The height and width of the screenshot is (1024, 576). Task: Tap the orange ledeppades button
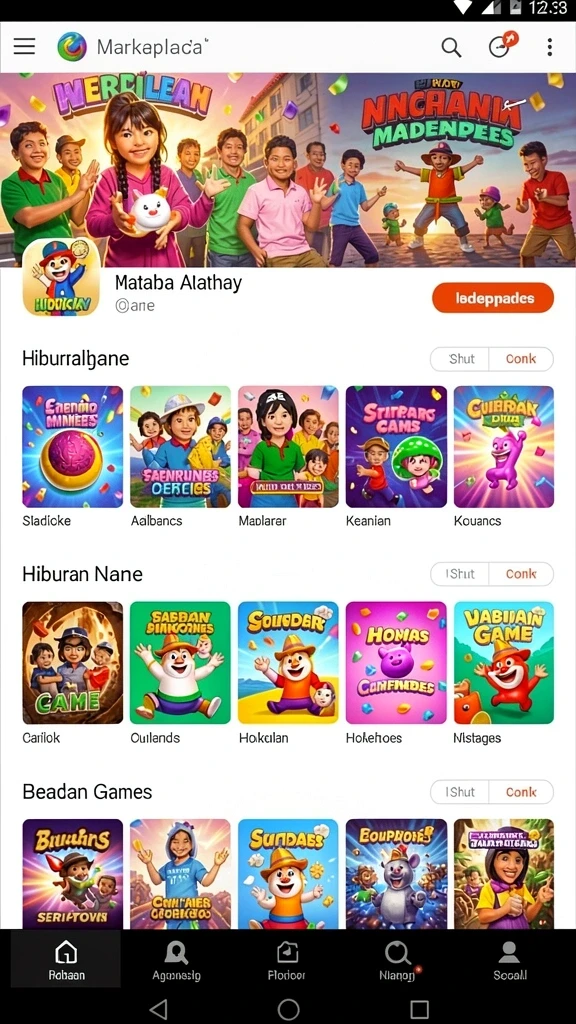point(493,298)
